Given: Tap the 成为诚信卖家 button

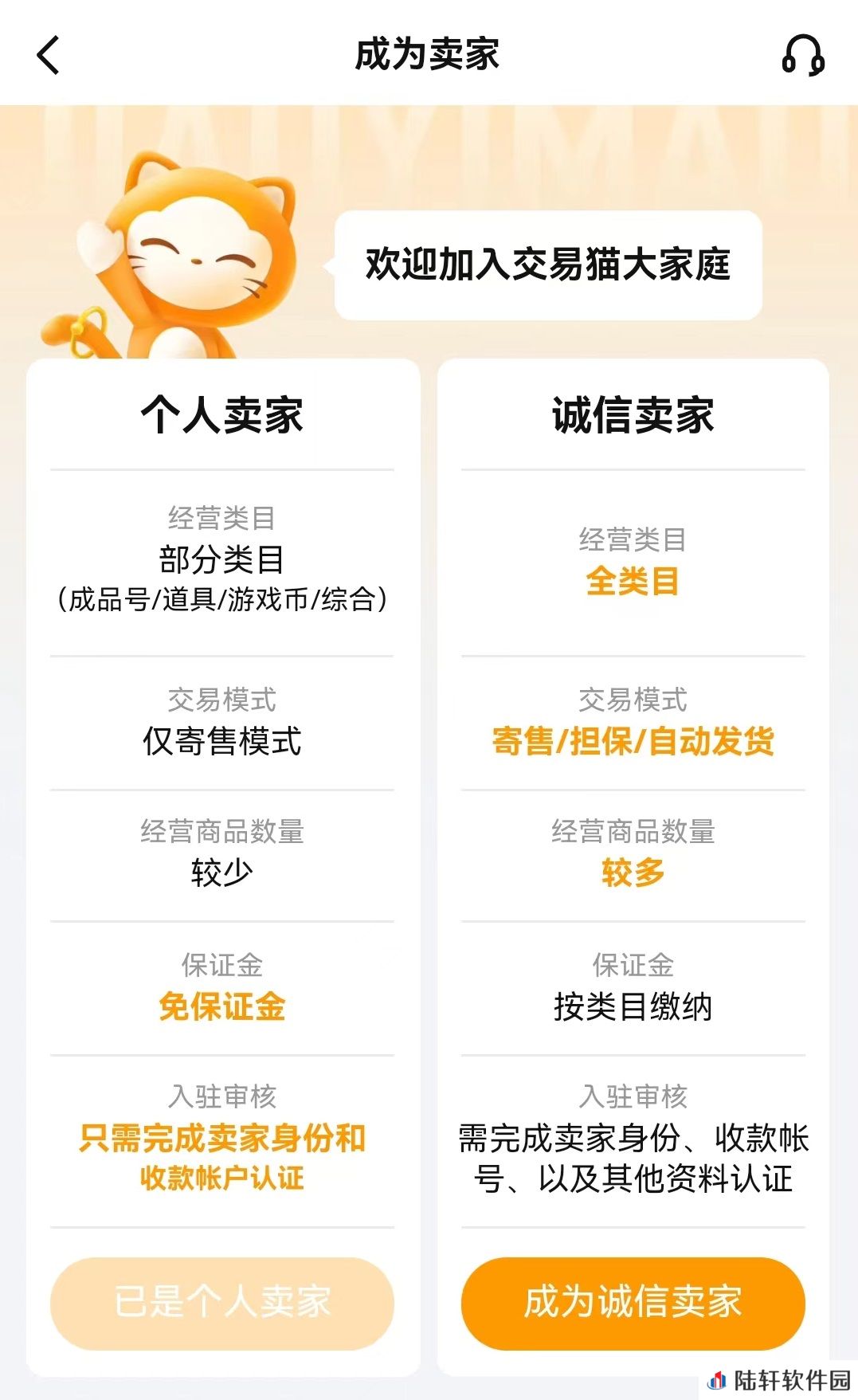Looking at the screenshot, I should [633, 1303].
